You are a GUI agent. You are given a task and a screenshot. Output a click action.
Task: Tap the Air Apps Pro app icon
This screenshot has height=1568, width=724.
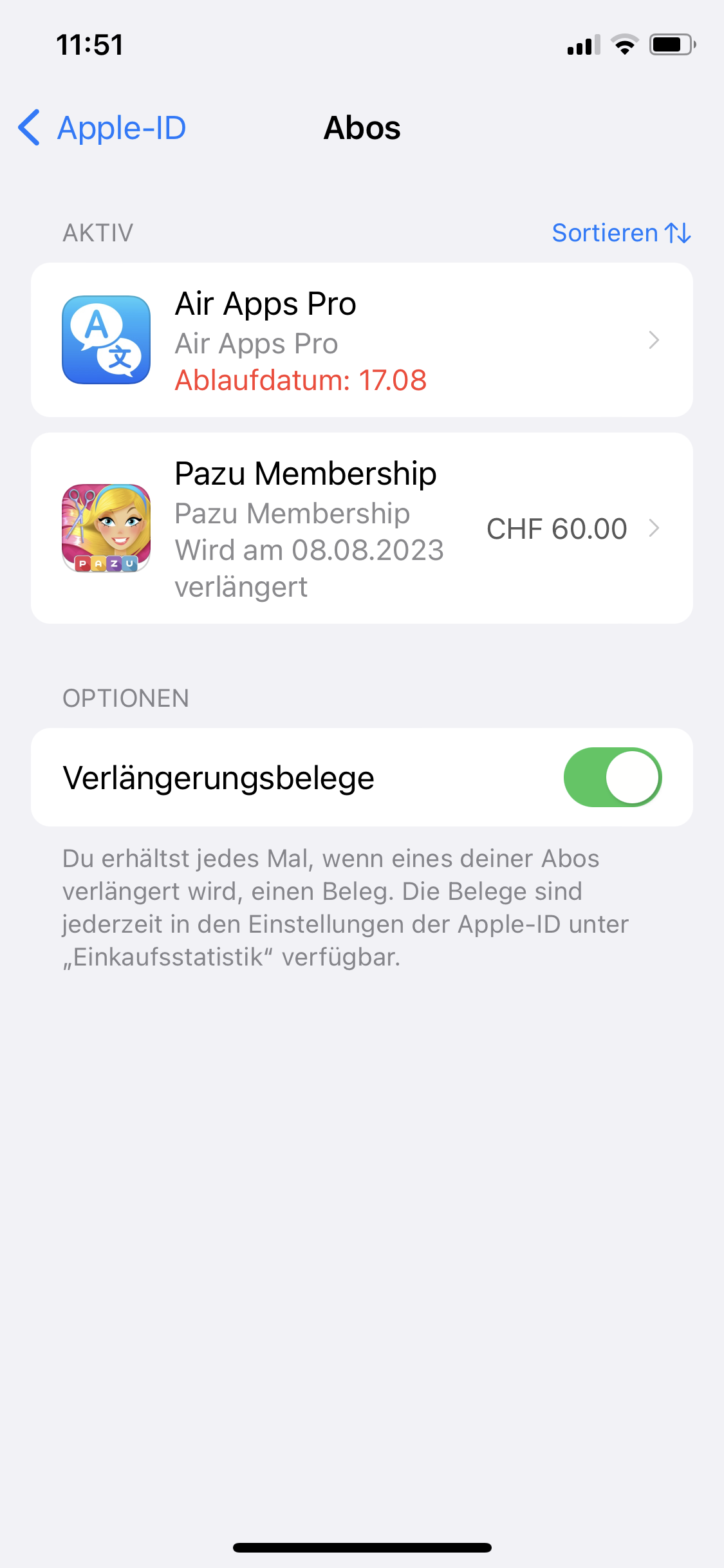coord(106,340)
